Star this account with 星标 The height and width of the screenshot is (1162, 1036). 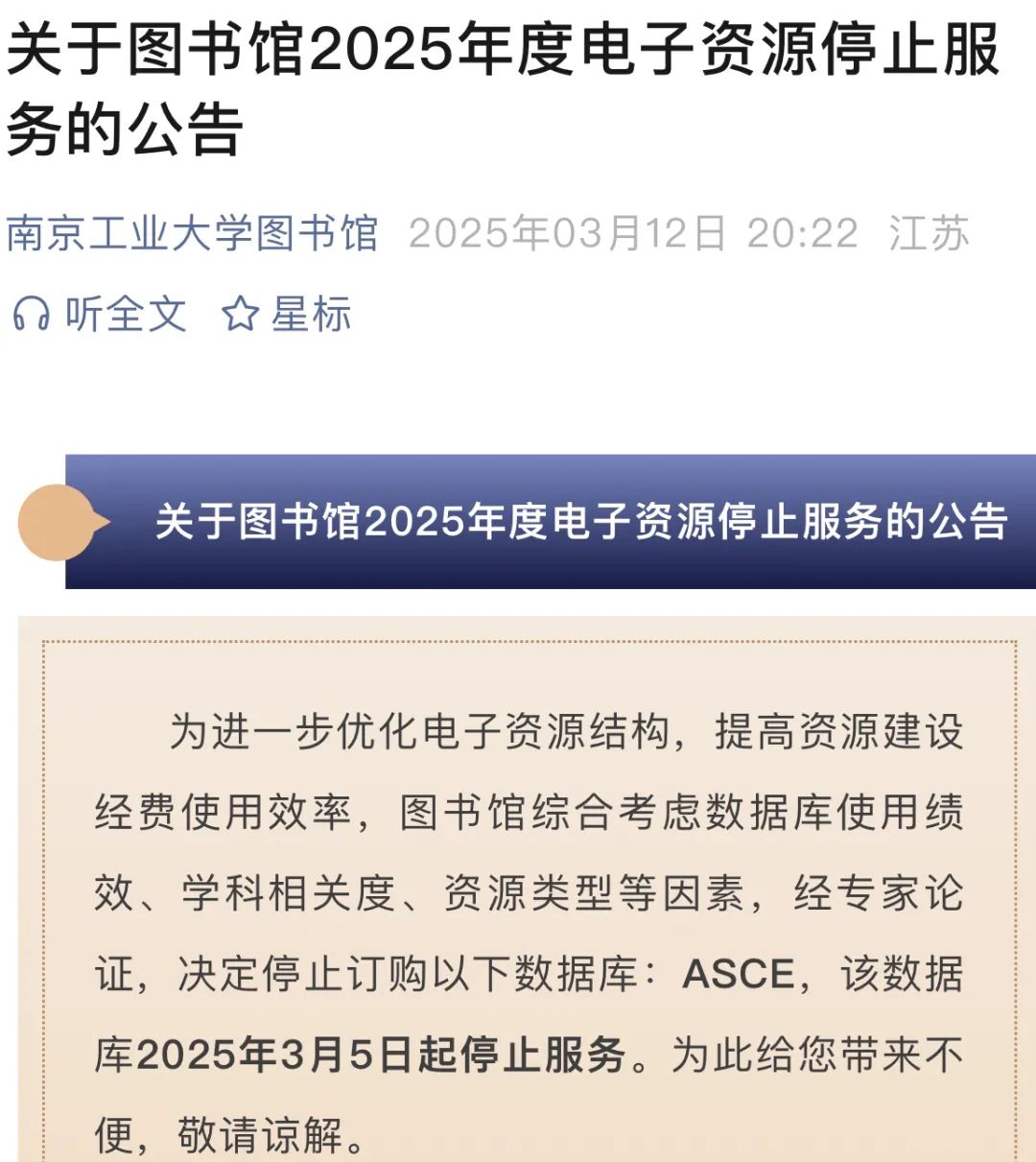click(x=287, y=314)
